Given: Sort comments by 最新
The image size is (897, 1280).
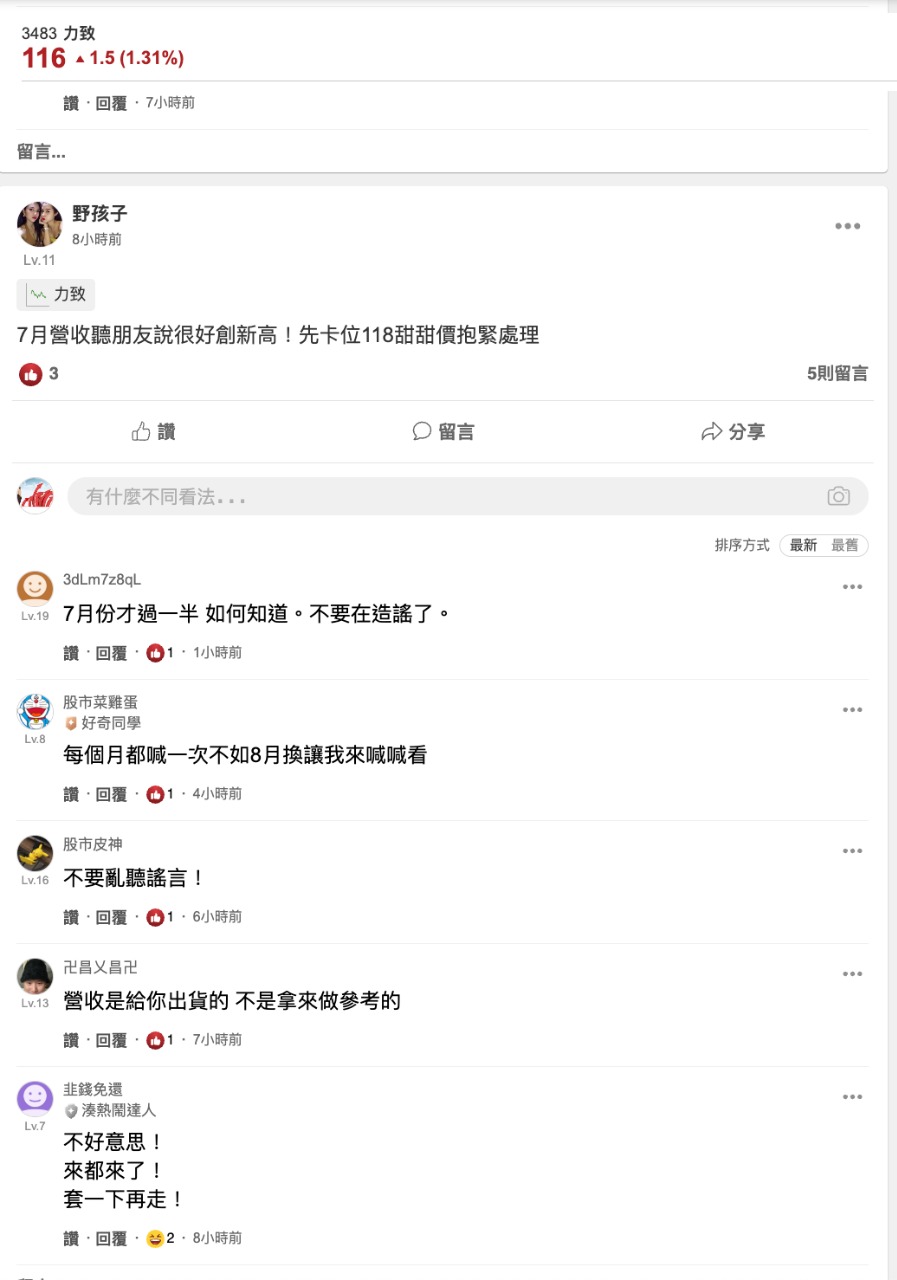Looking at the screenshot, I should pyautogui.click(x=803, y=545).
